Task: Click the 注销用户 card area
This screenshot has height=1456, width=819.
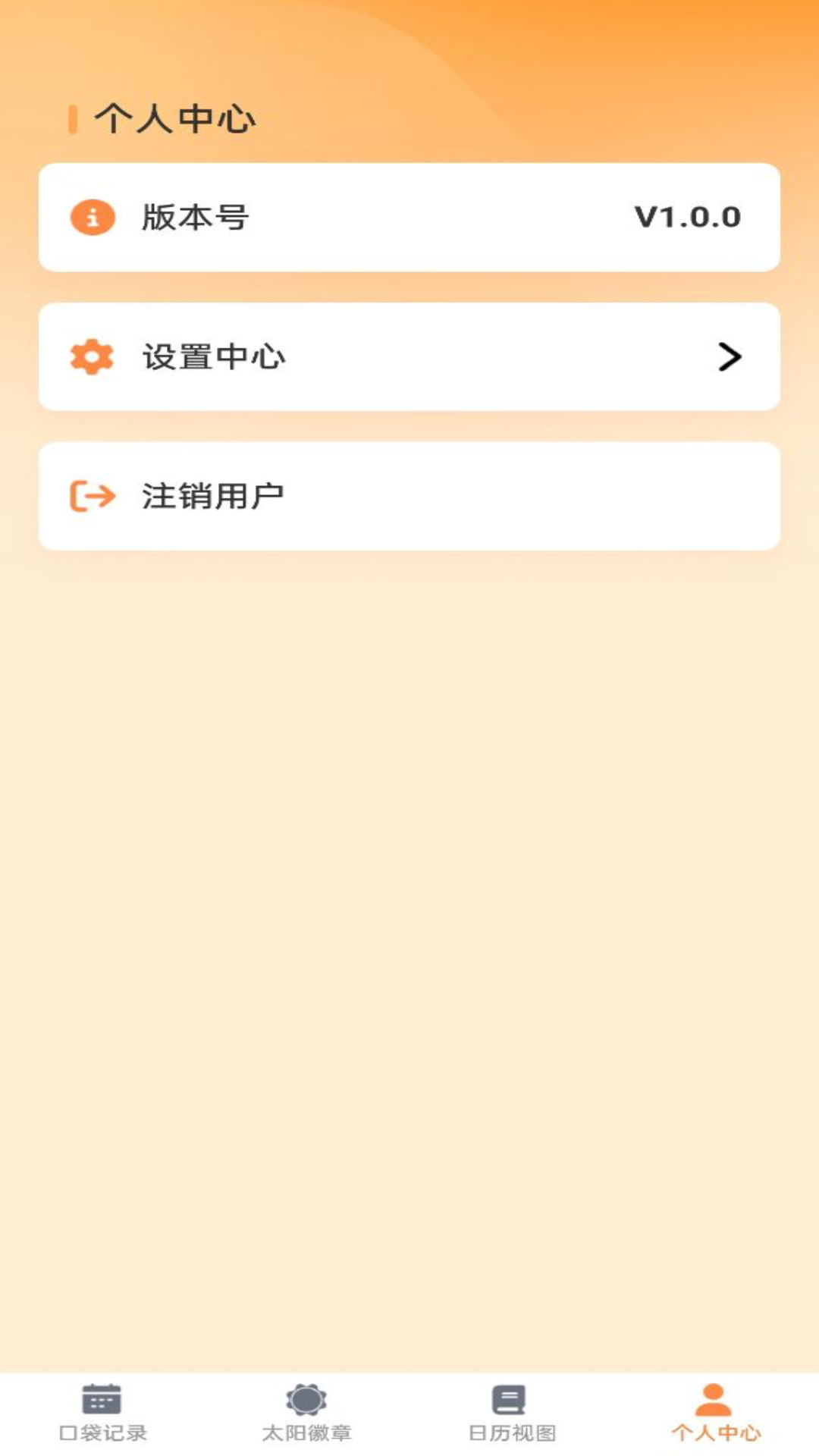Action: click(409, 495)
